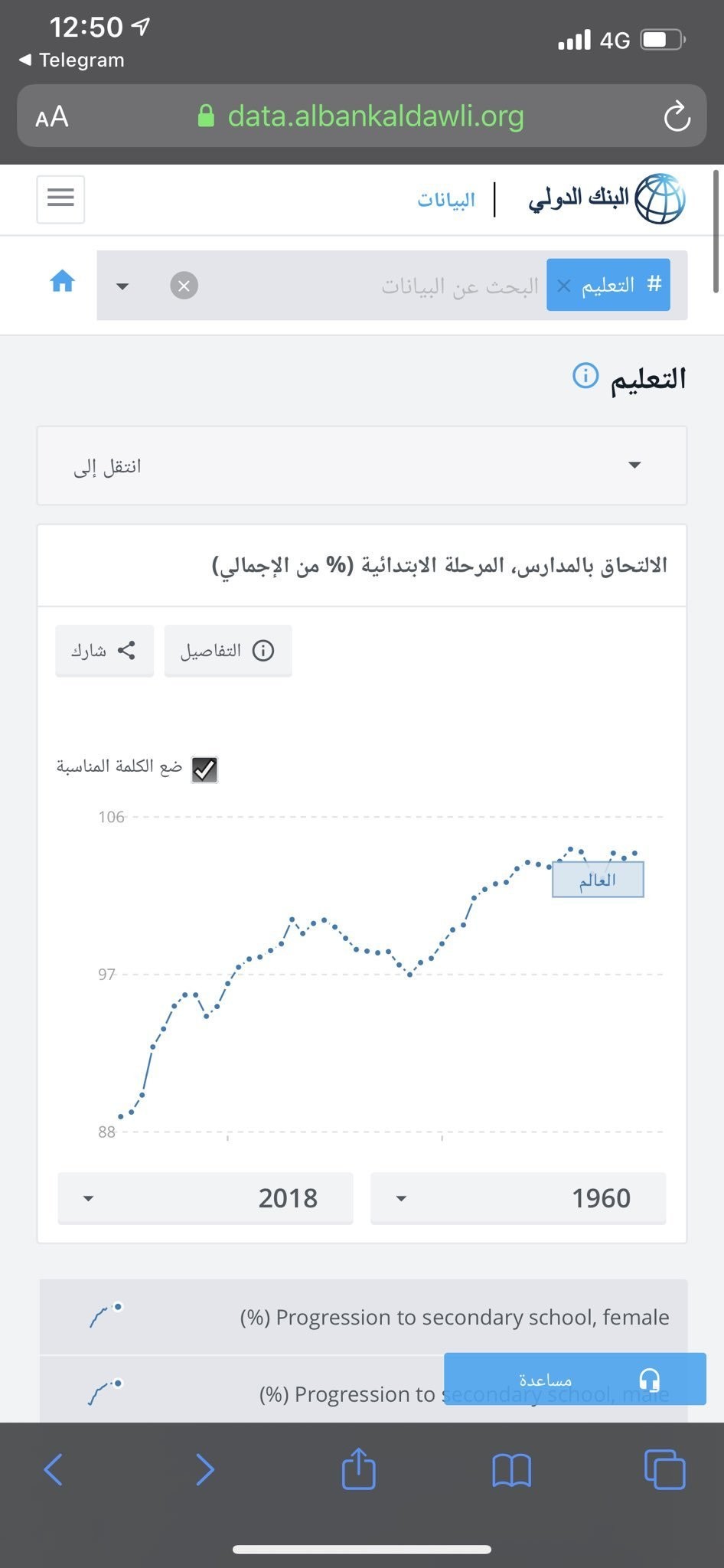724x1568 pixels.
Task: Open التفاصيل details button
Action: point(228,651)
